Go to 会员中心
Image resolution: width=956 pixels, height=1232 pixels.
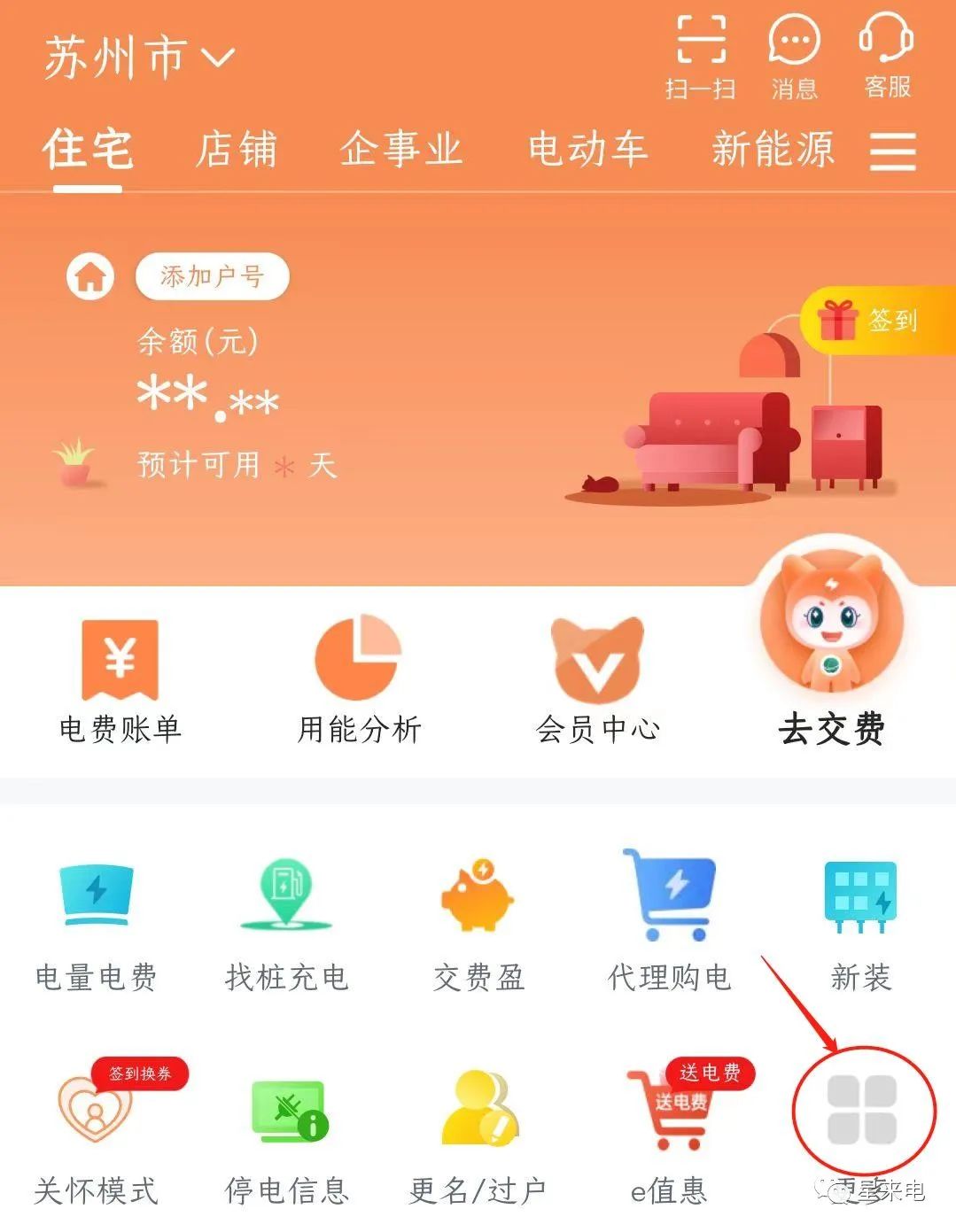point(597,682)
